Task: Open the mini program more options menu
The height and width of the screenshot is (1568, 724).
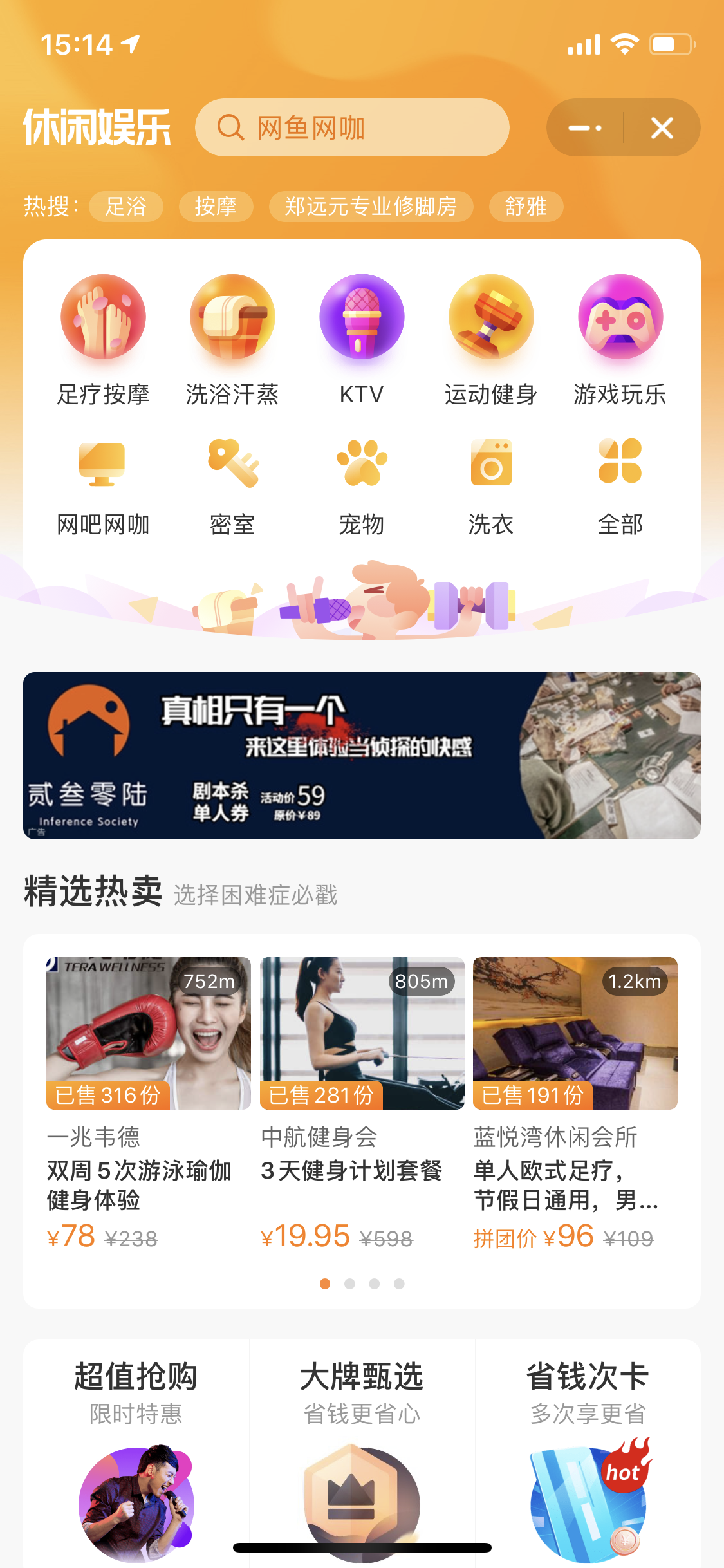Action: click(x=585, y=127)
